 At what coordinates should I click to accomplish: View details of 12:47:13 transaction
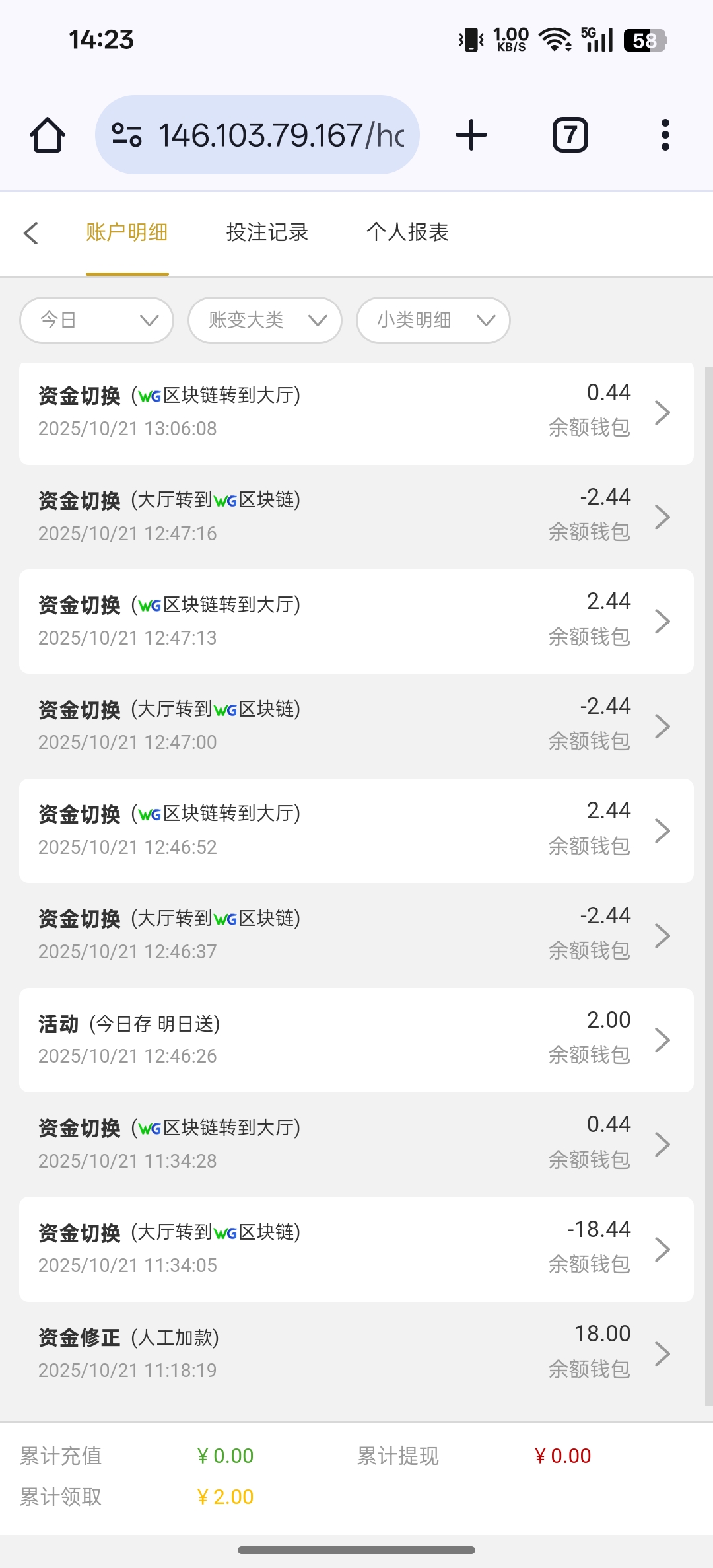(x=356, y=621)
